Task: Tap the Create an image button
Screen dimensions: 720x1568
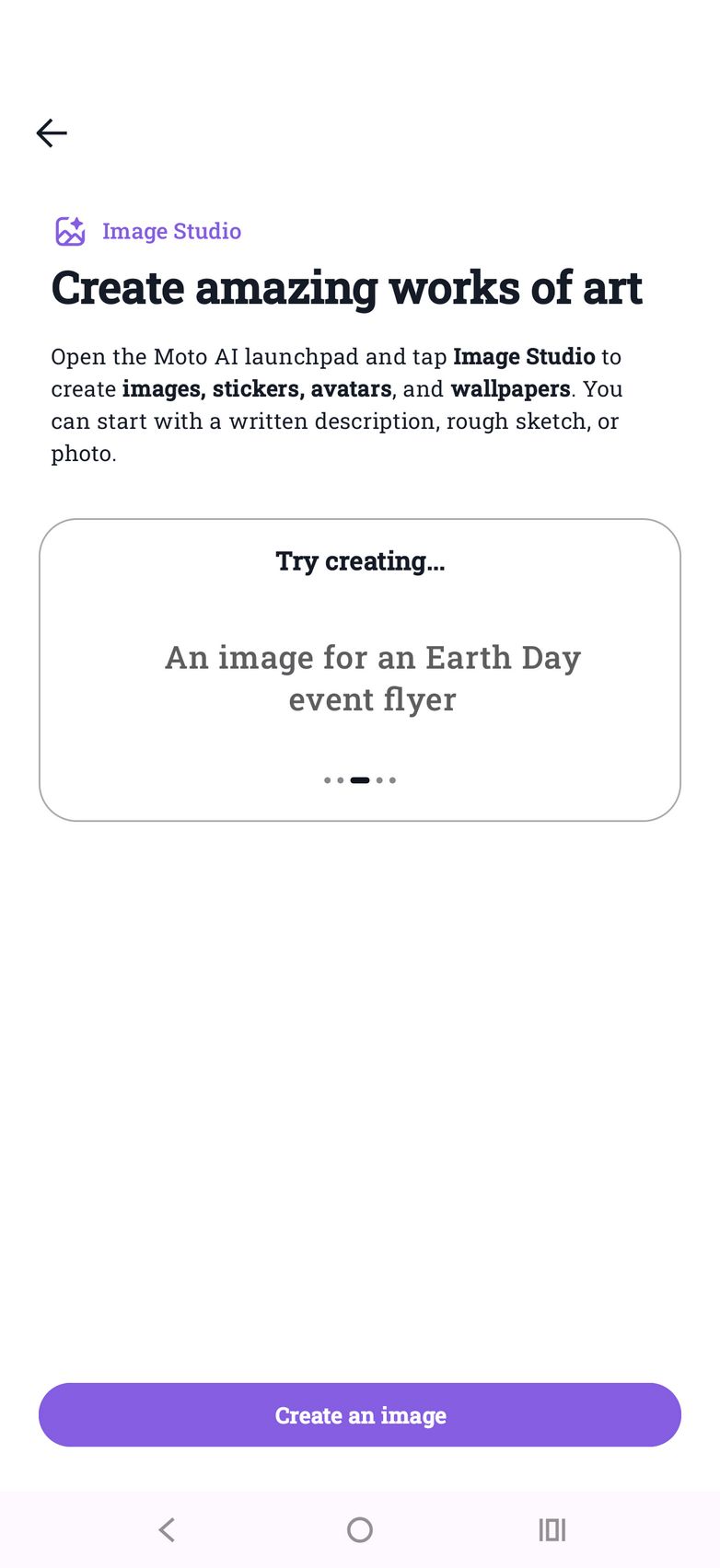Action: (360, 1414)
